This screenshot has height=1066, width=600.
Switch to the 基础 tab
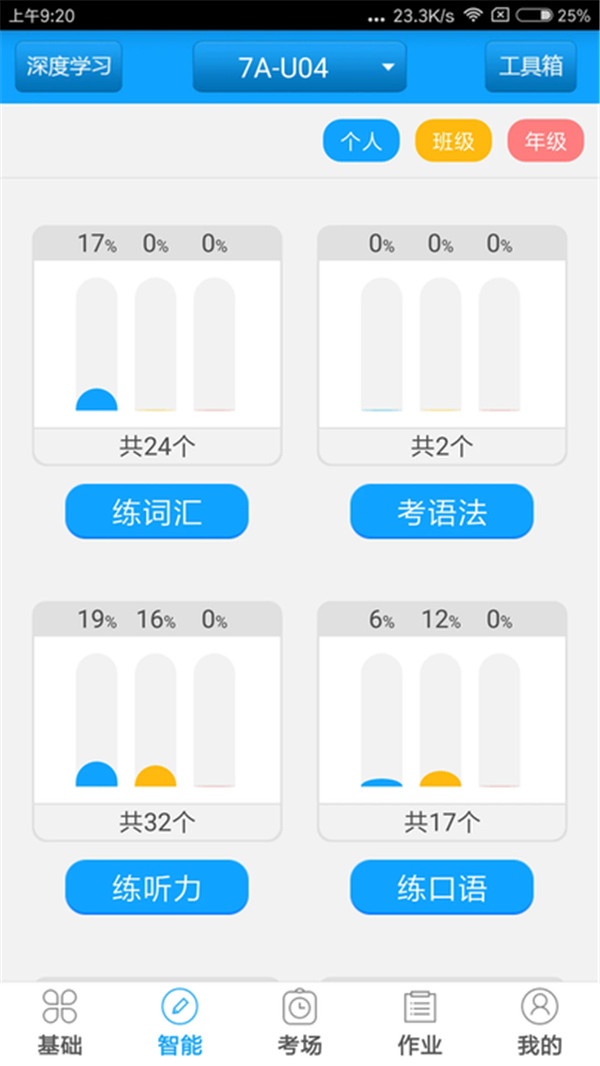[60, 1023]
